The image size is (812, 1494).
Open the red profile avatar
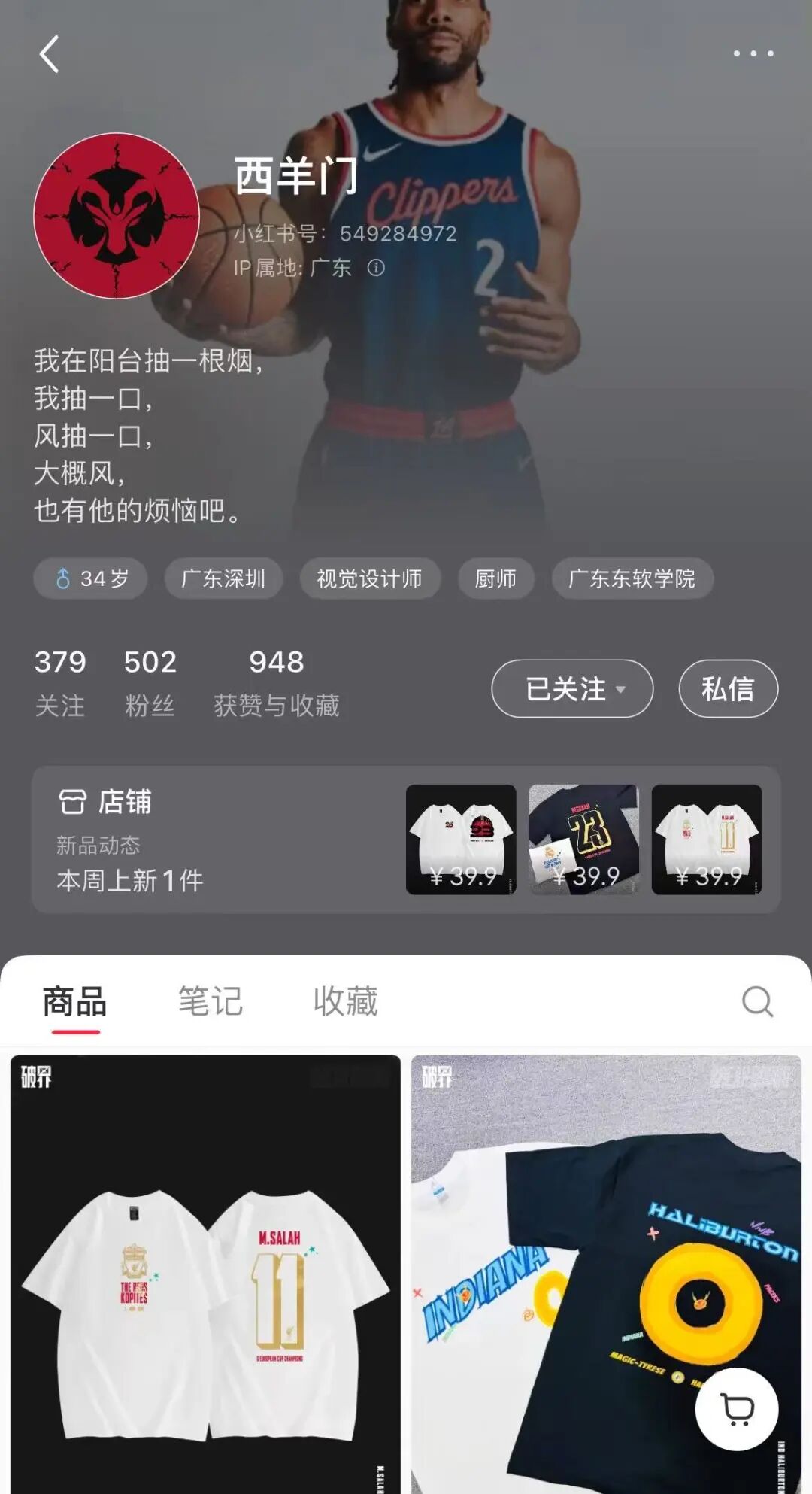pyautogui.click(x=117, y=216)
